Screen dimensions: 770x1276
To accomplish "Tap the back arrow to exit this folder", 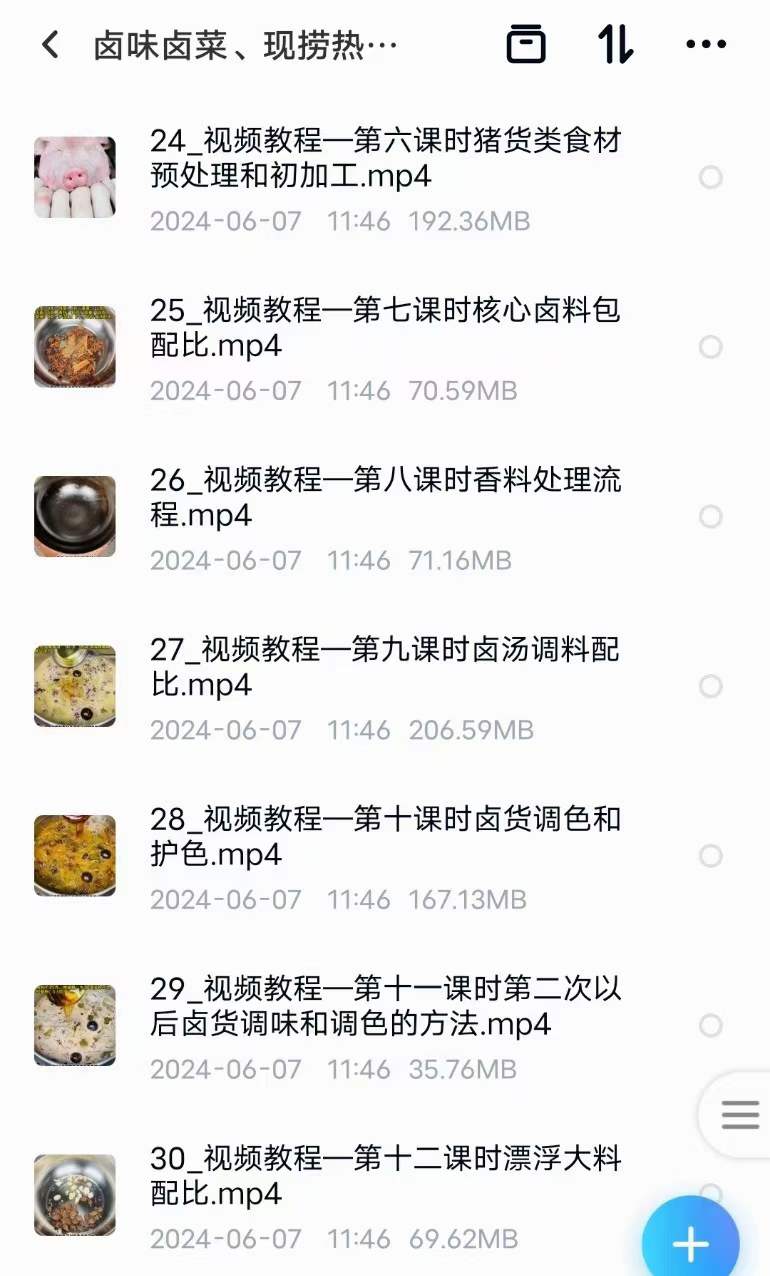I will point(48,43).
